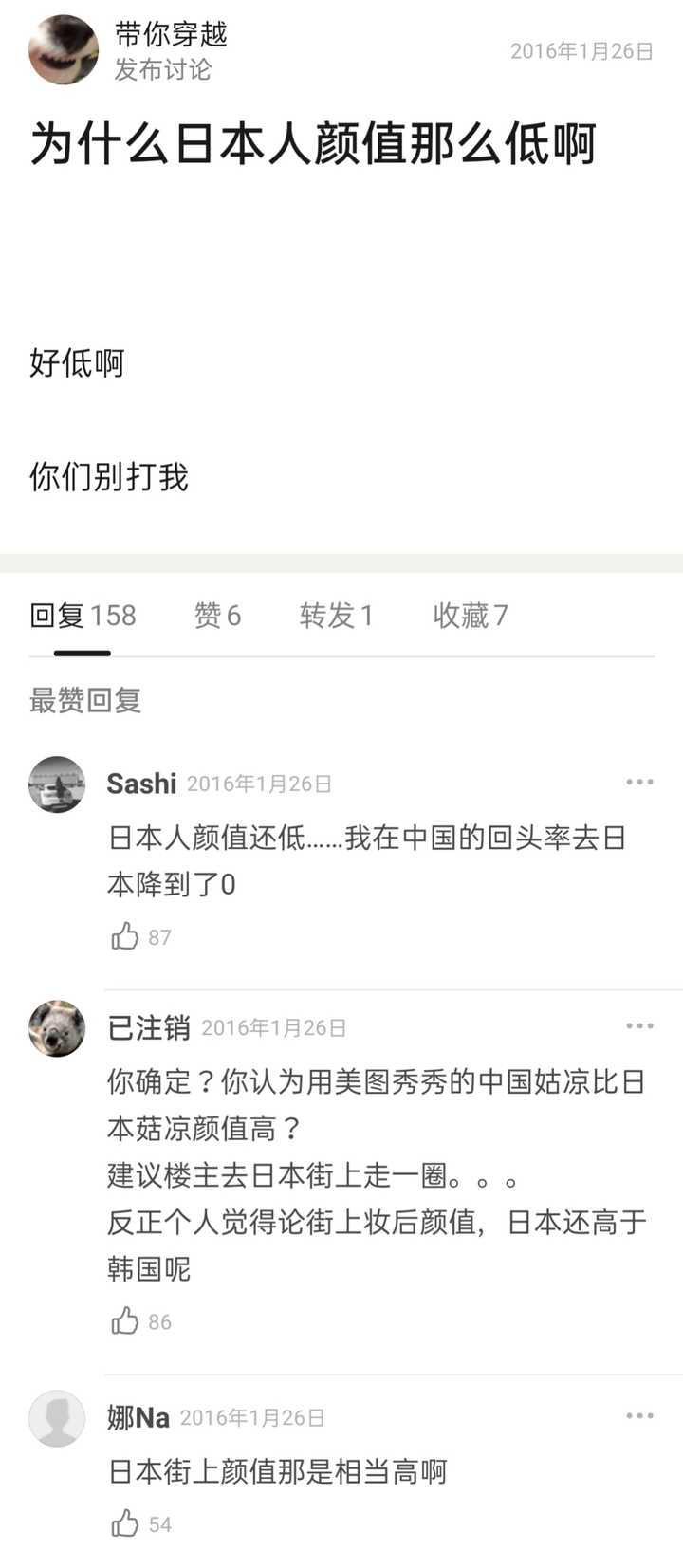Viewport: 683px width, 1568px height.
Task: Tap the thumbs-up icon on 娜Na's reply
Action: coord(126,1524)
